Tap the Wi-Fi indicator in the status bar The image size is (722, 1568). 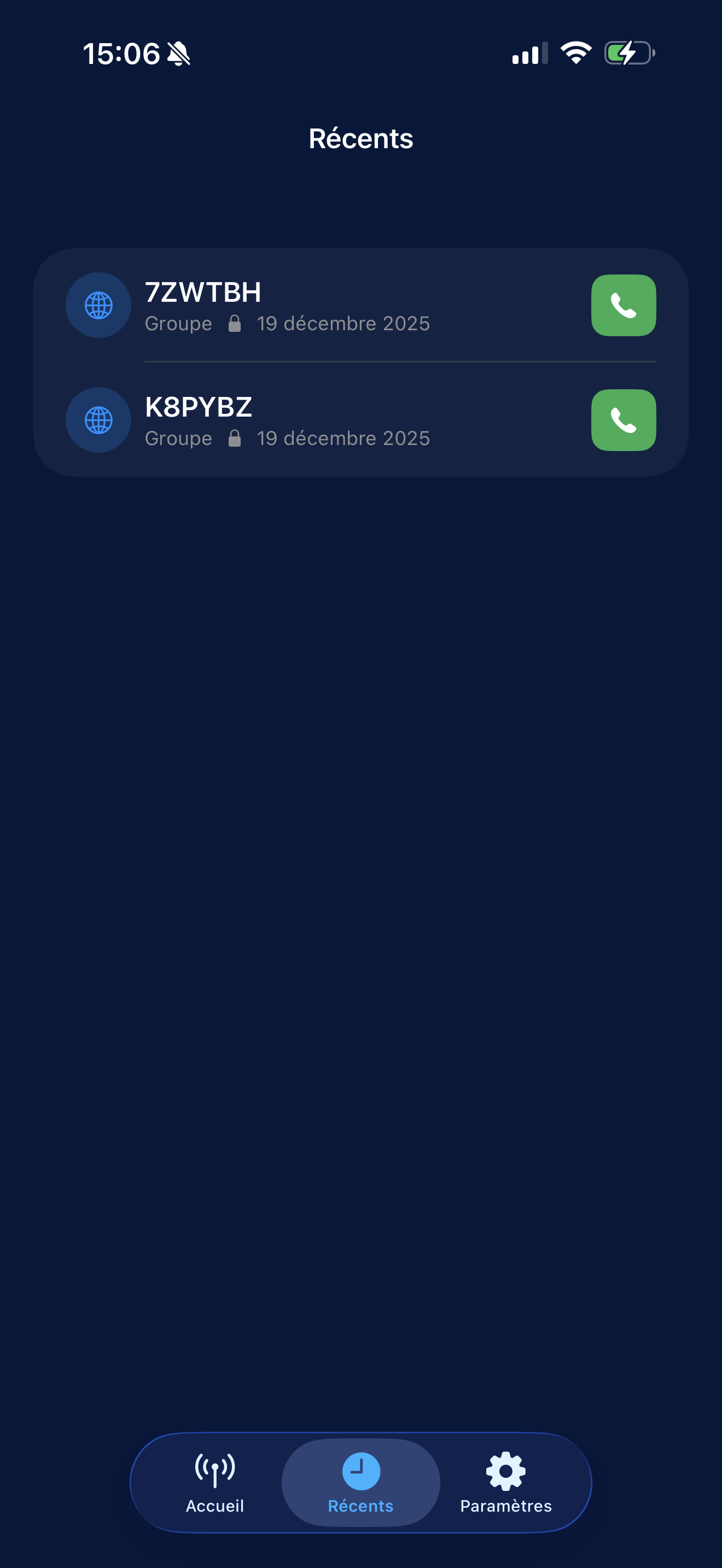575,54
